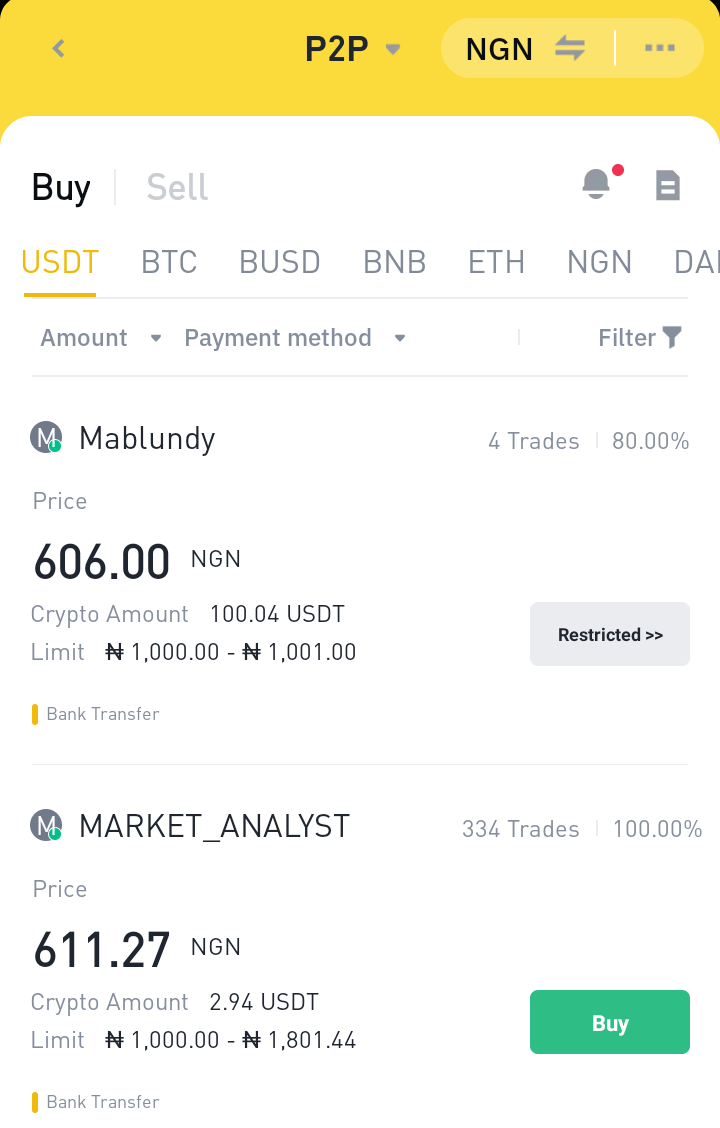Open order history using the document icon

[x=667, y=184]
